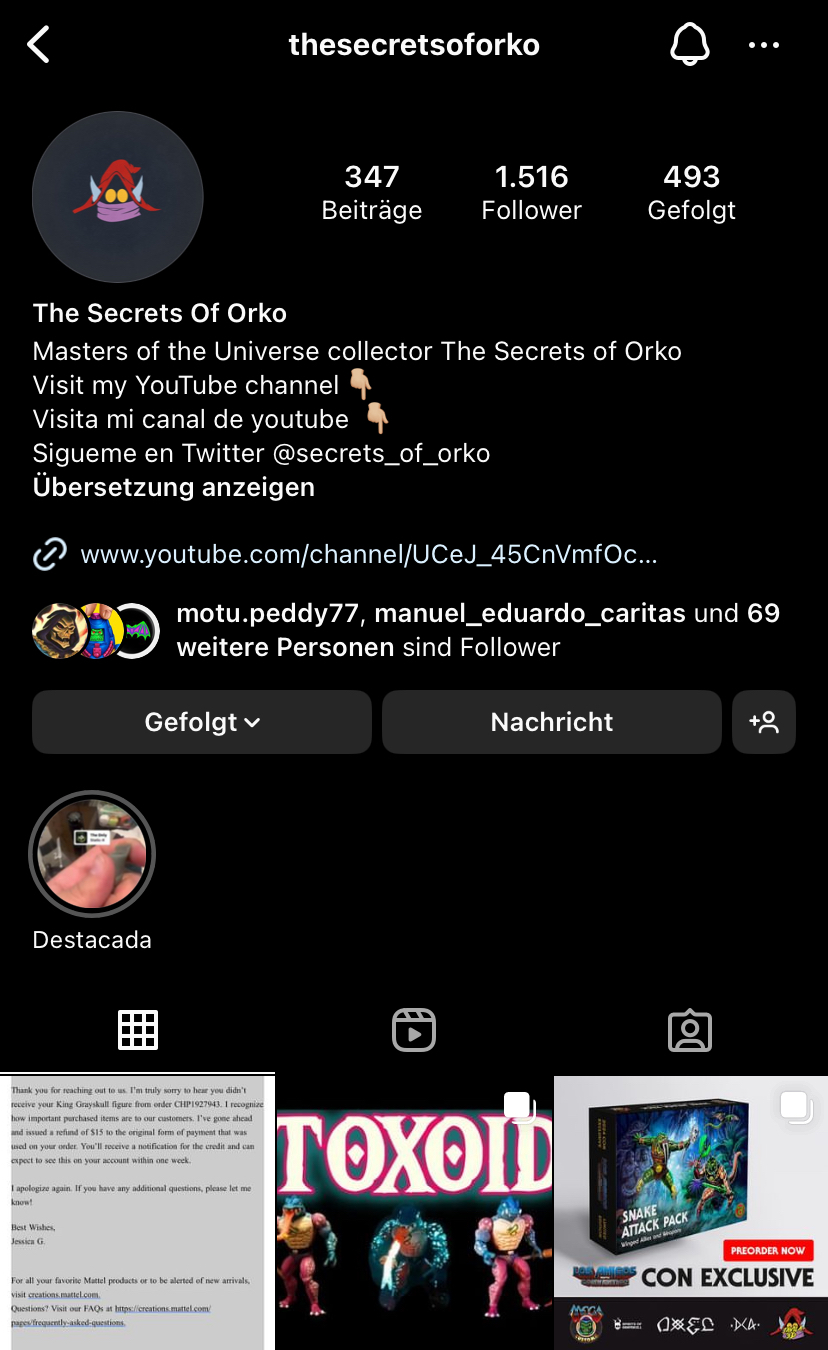The height and width of the screenshot is (1350, 828).
Task: Switch to the tagged photos tab
Action: (690, 1030)
